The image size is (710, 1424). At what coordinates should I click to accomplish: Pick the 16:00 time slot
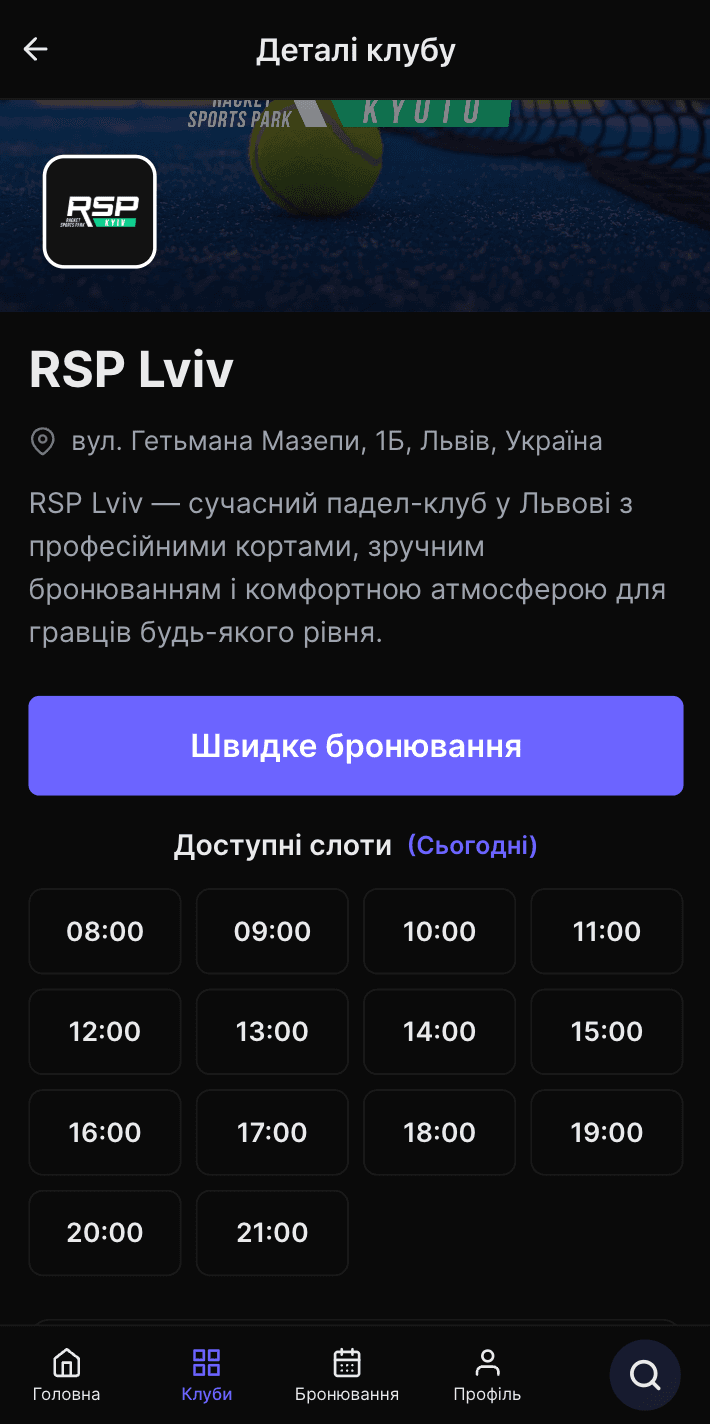tap(105, 1133)
